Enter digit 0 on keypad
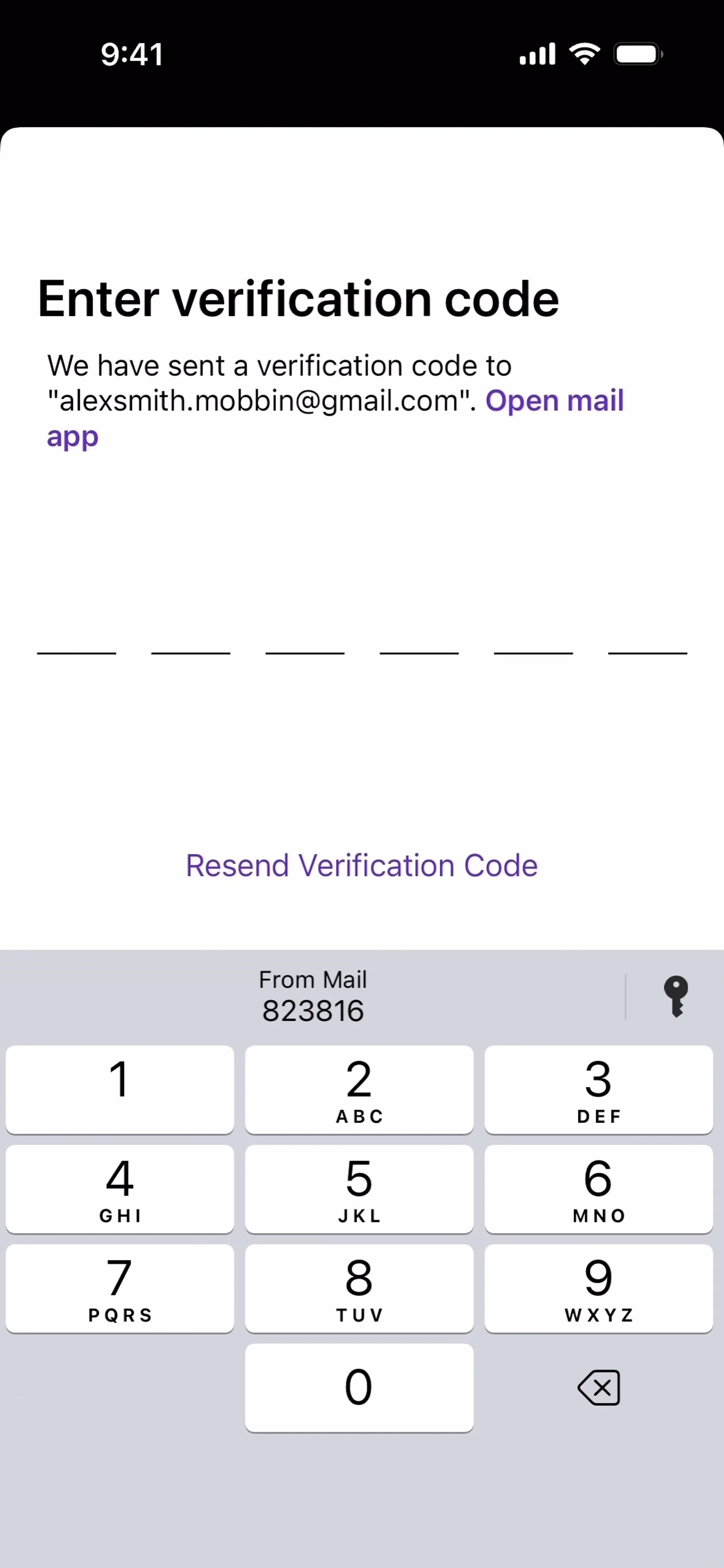Image resolution: width=724 pixels, height=1568 pixels. 359,1387
